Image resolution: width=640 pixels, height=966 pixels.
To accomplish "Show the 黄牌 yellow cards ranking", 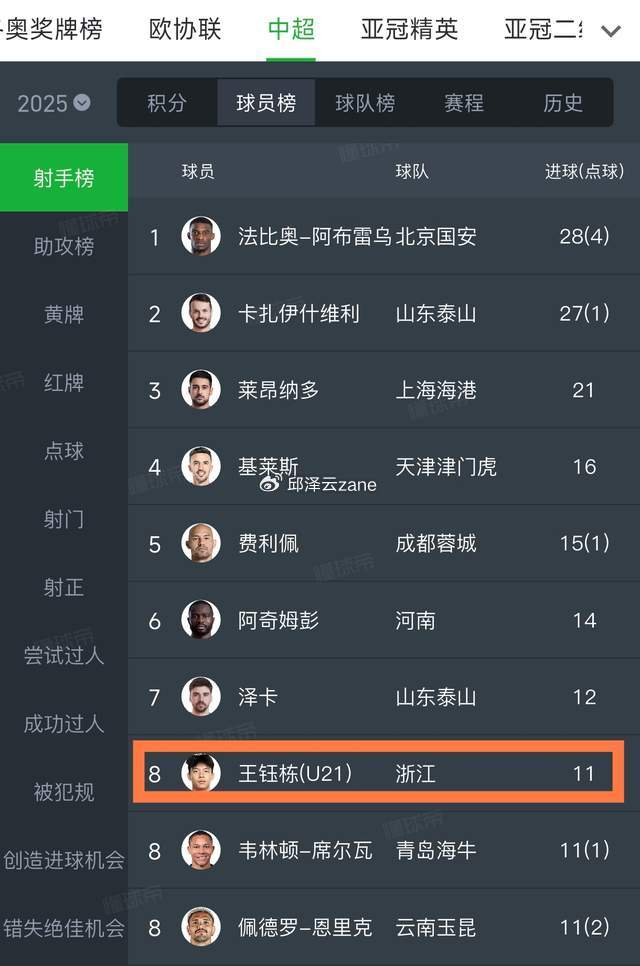I will click(64, 314).
